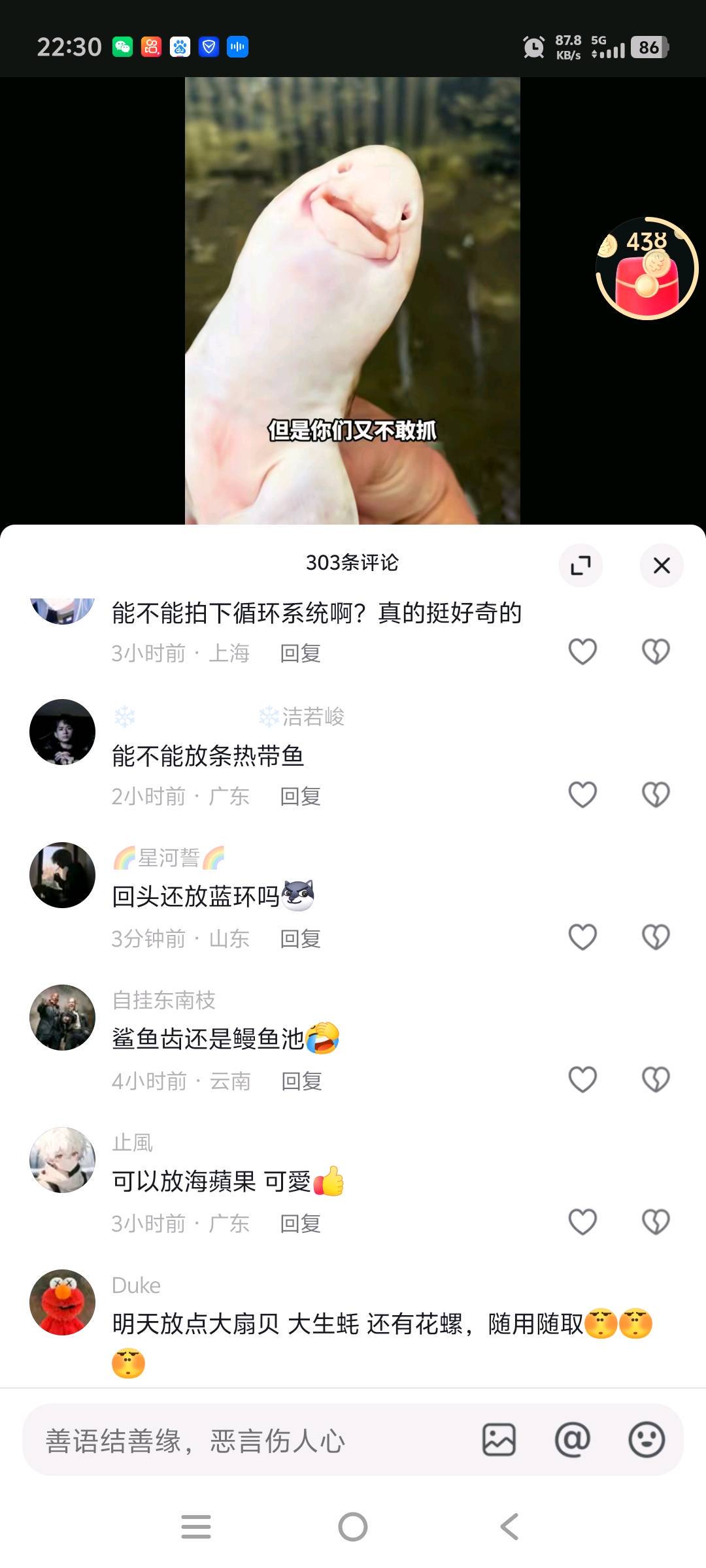Tap the comment input field
The height and width of the screenshot is (1568, 706).
tap(248, 1441)
